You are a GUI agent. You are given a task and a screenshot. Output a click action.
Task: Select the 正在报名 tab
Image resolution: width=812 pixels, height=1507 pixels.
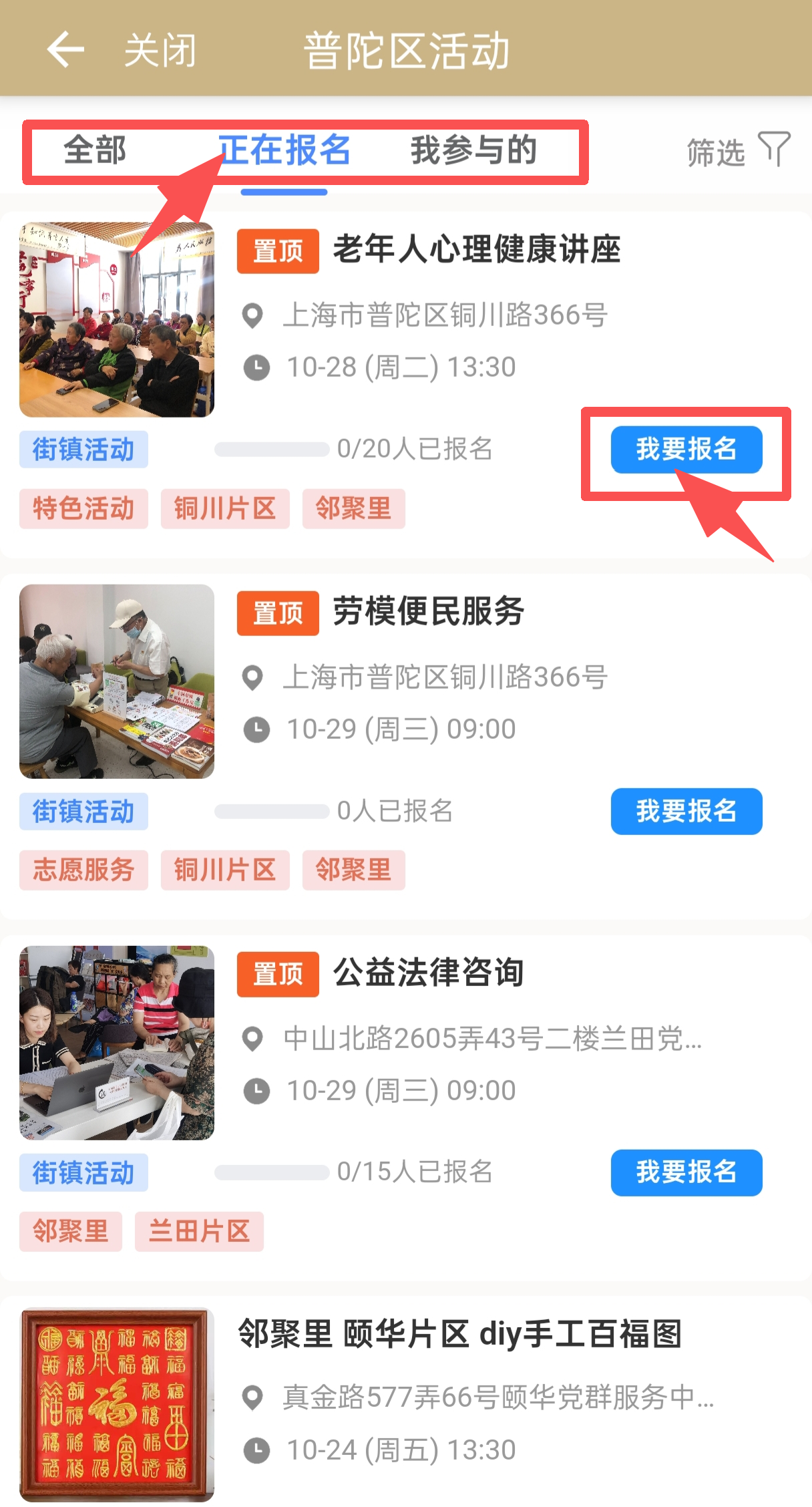284,150
